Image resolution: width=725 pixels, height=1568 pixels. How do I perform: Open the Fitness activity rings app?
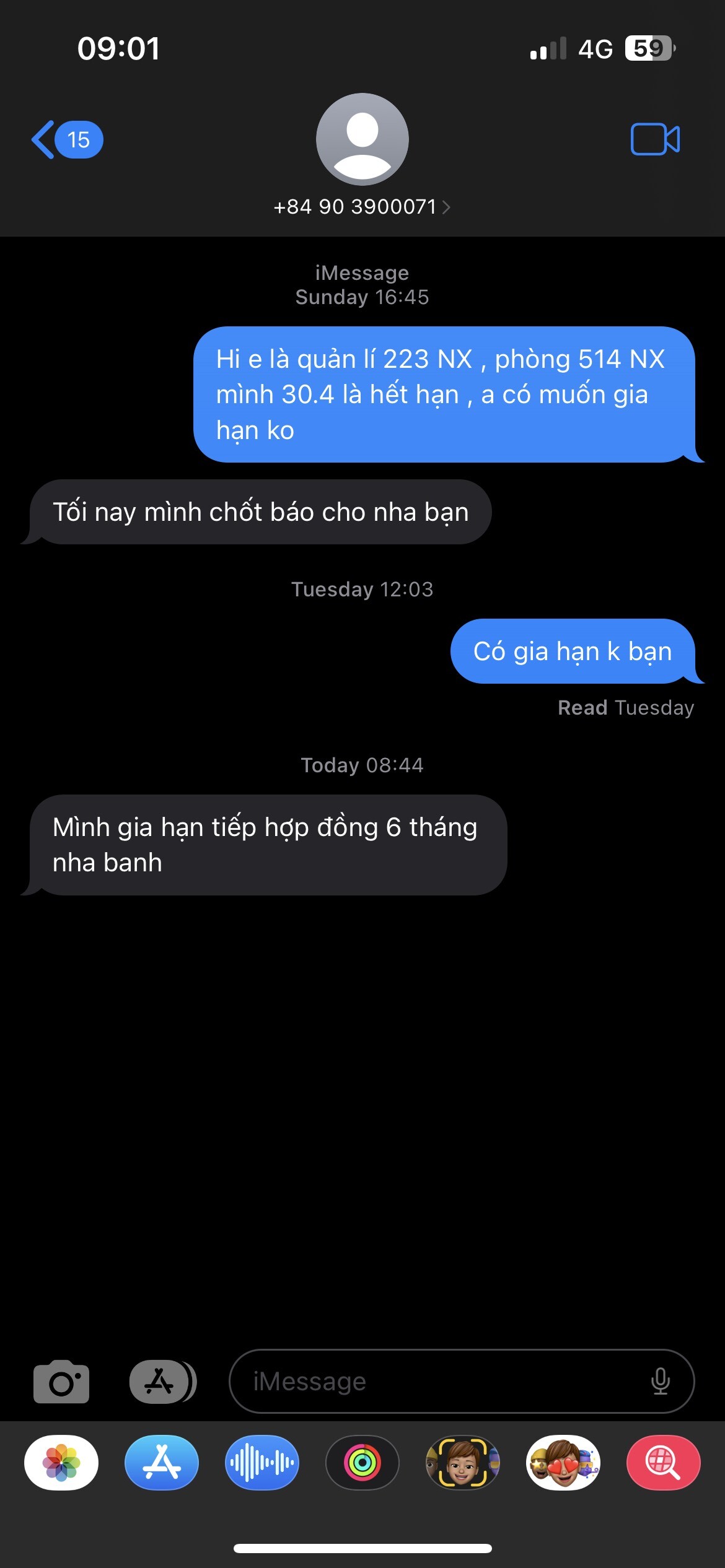(x=362, y=1463)
